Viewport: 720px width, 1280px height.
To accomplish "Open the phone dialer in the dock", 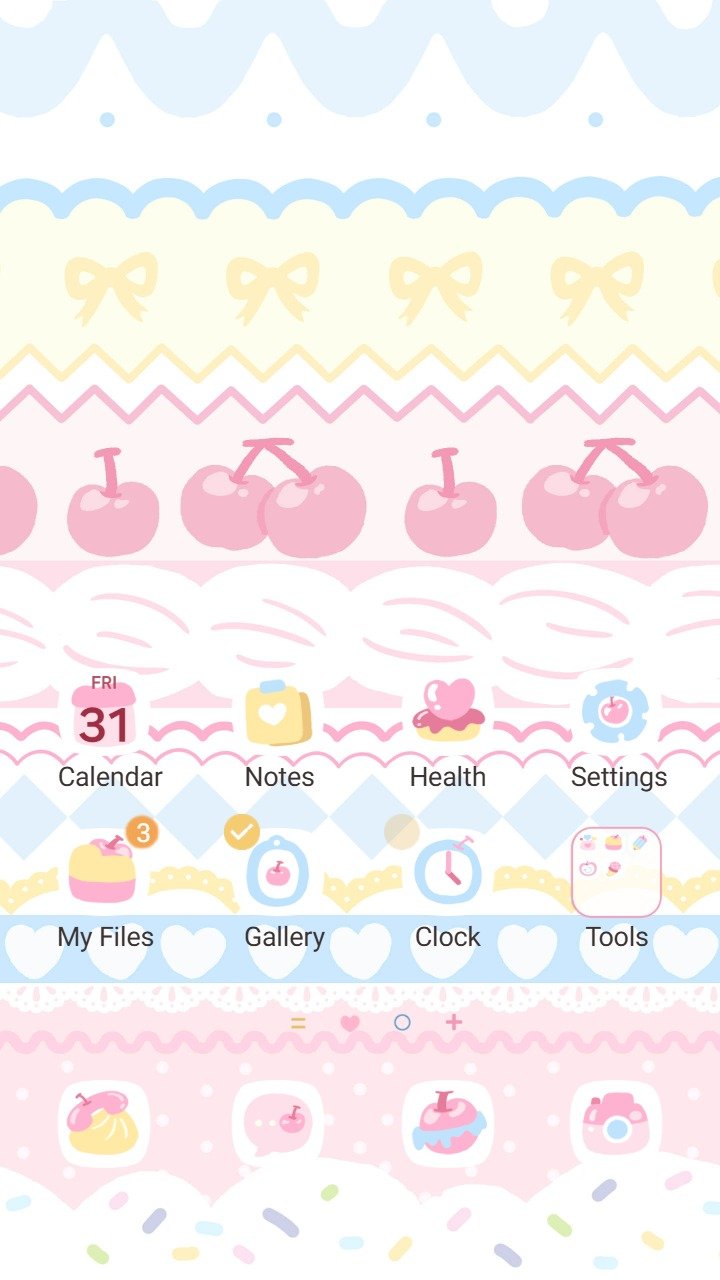I will [x=104, y=1124].
